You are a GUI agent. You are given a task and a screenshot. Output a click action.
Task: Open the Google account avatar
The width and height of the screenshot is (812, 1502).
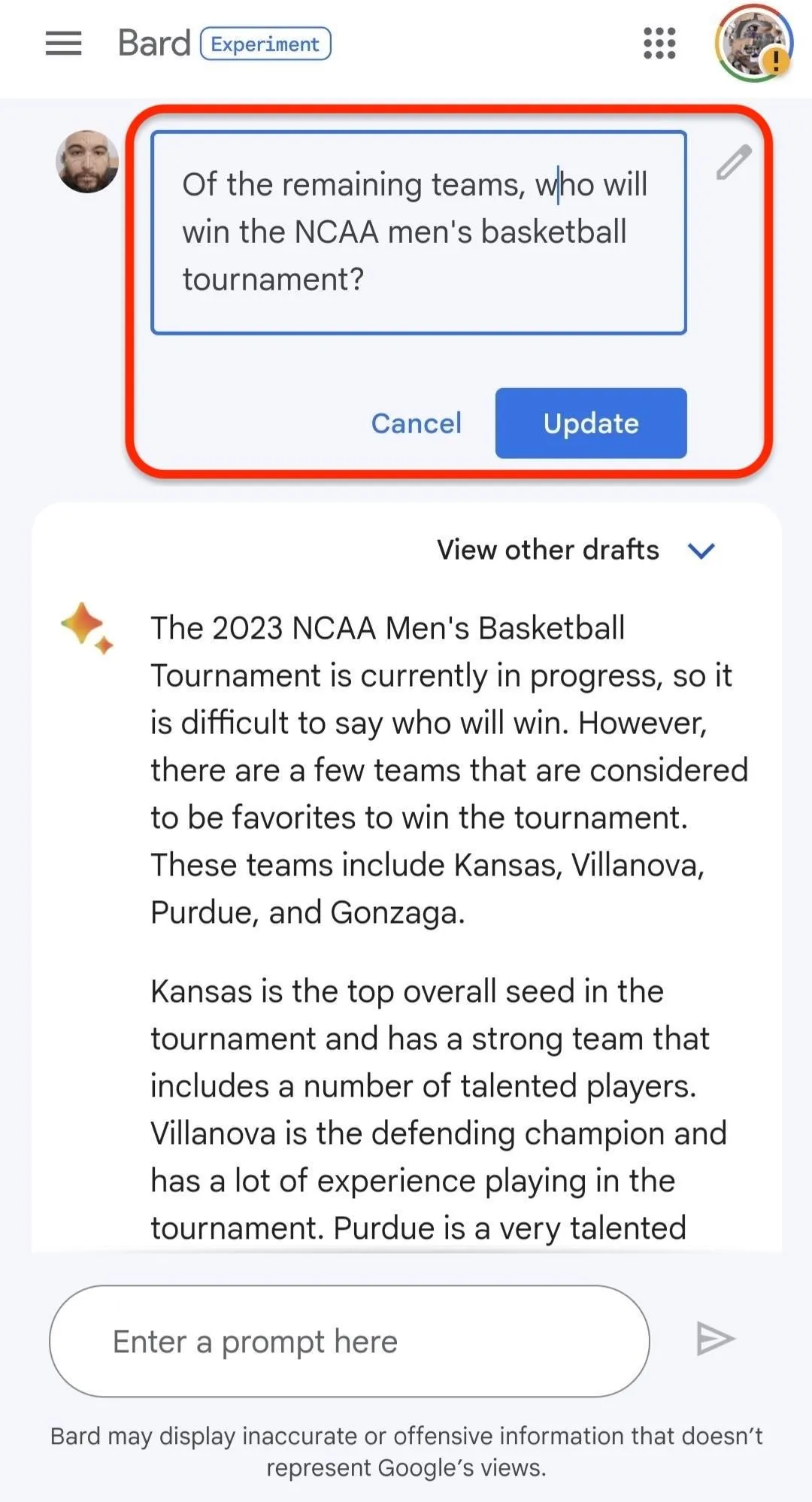[x=753, y=43]
